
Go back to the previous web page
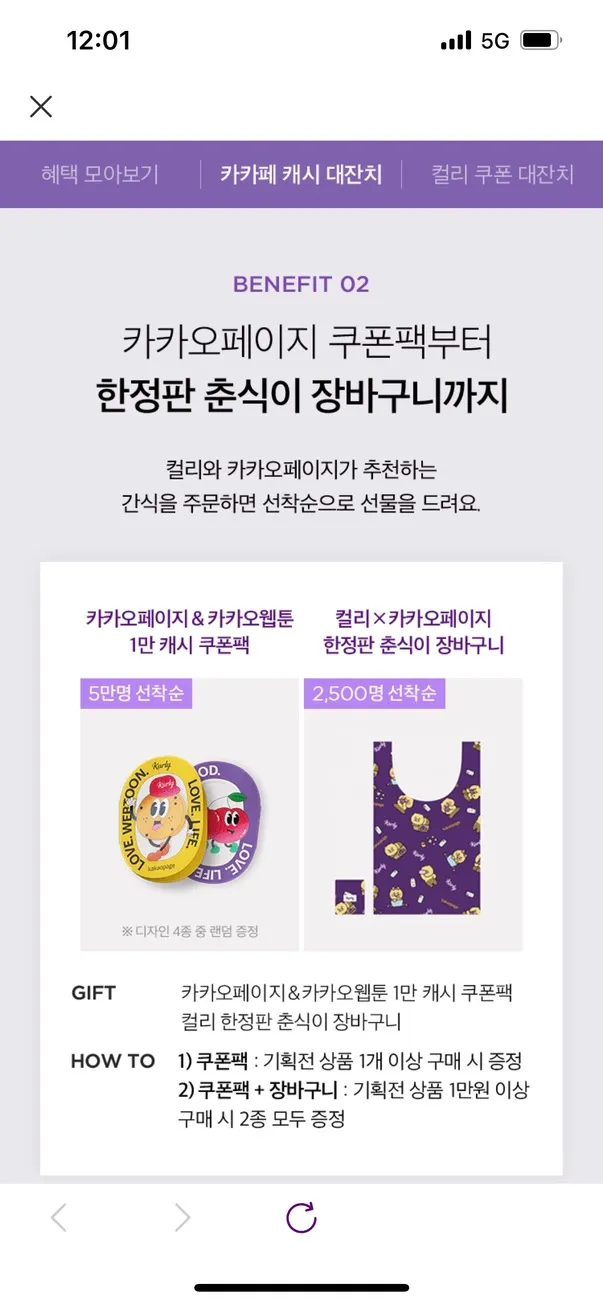tap(59, 1217)
